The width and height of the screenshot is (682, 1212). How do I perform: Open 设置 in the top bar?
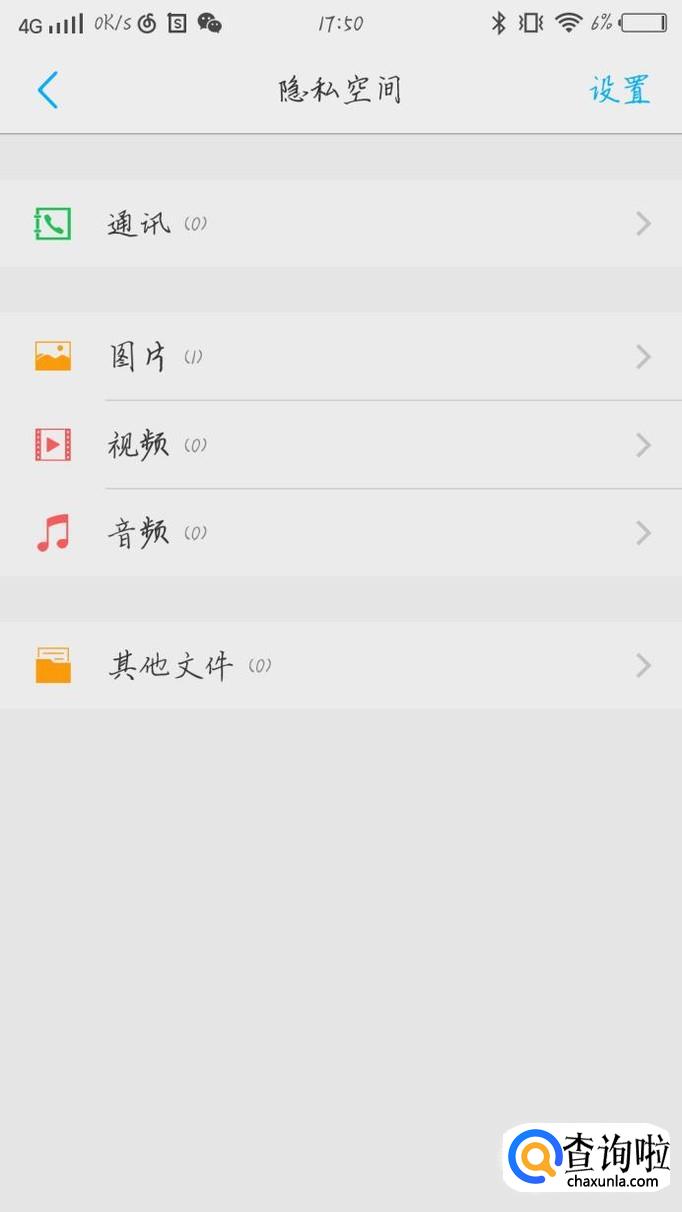point(620,90)
